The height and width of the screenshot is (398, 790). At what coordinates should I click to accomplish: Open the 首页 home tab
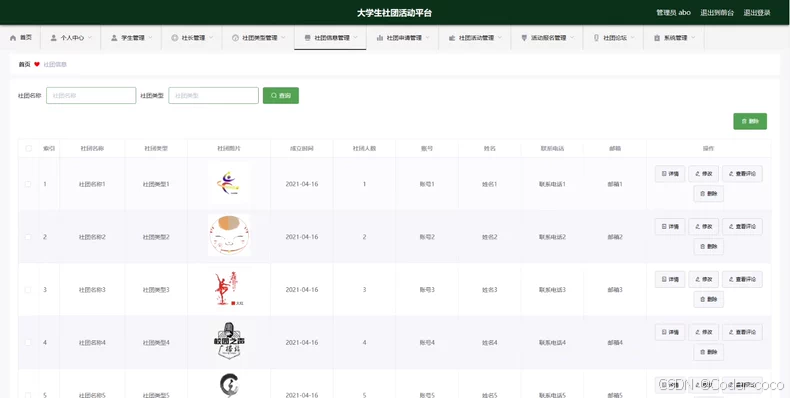(x=21, y=38)
